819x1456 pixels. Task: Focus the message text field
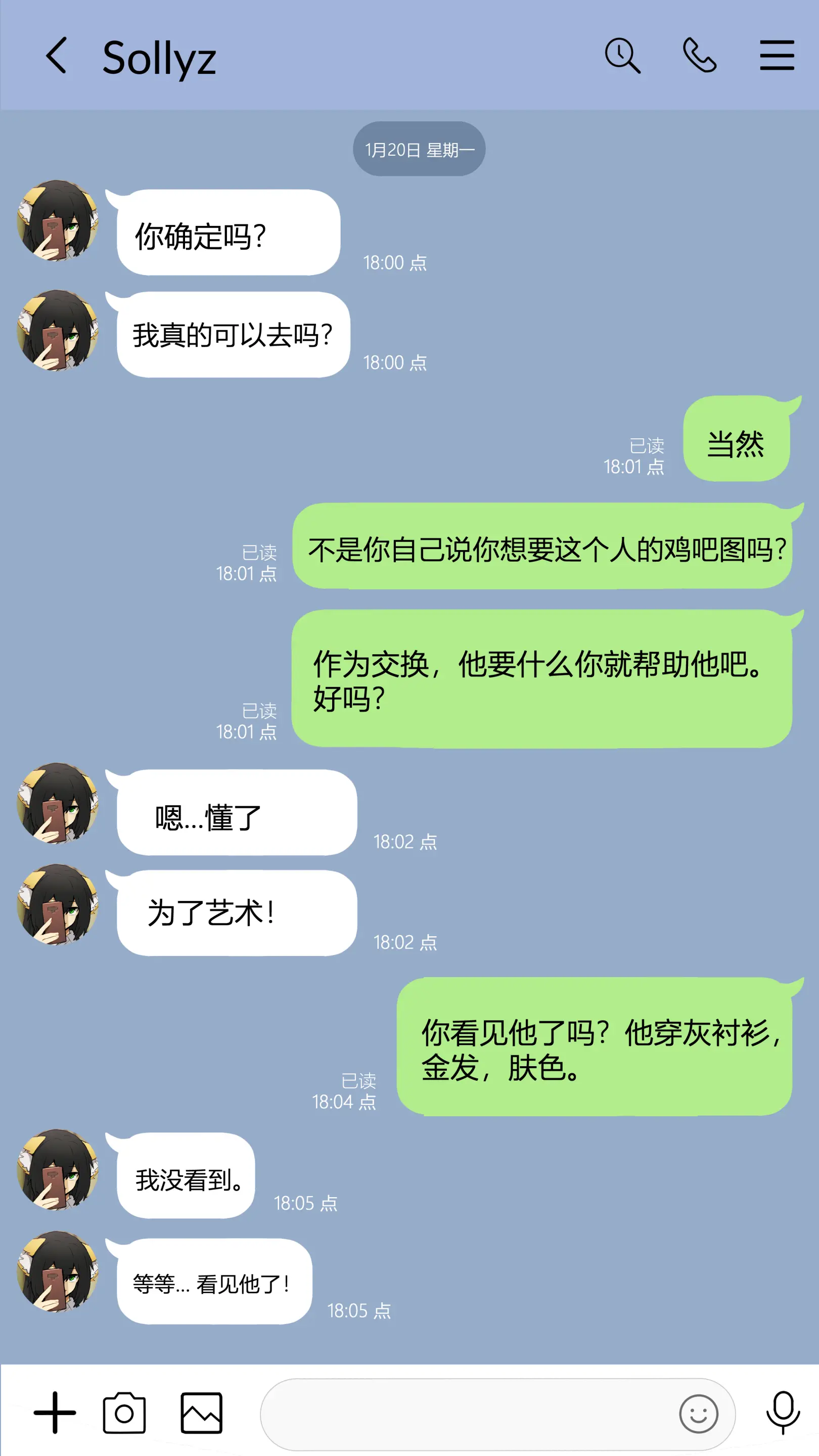(464, 1414)
